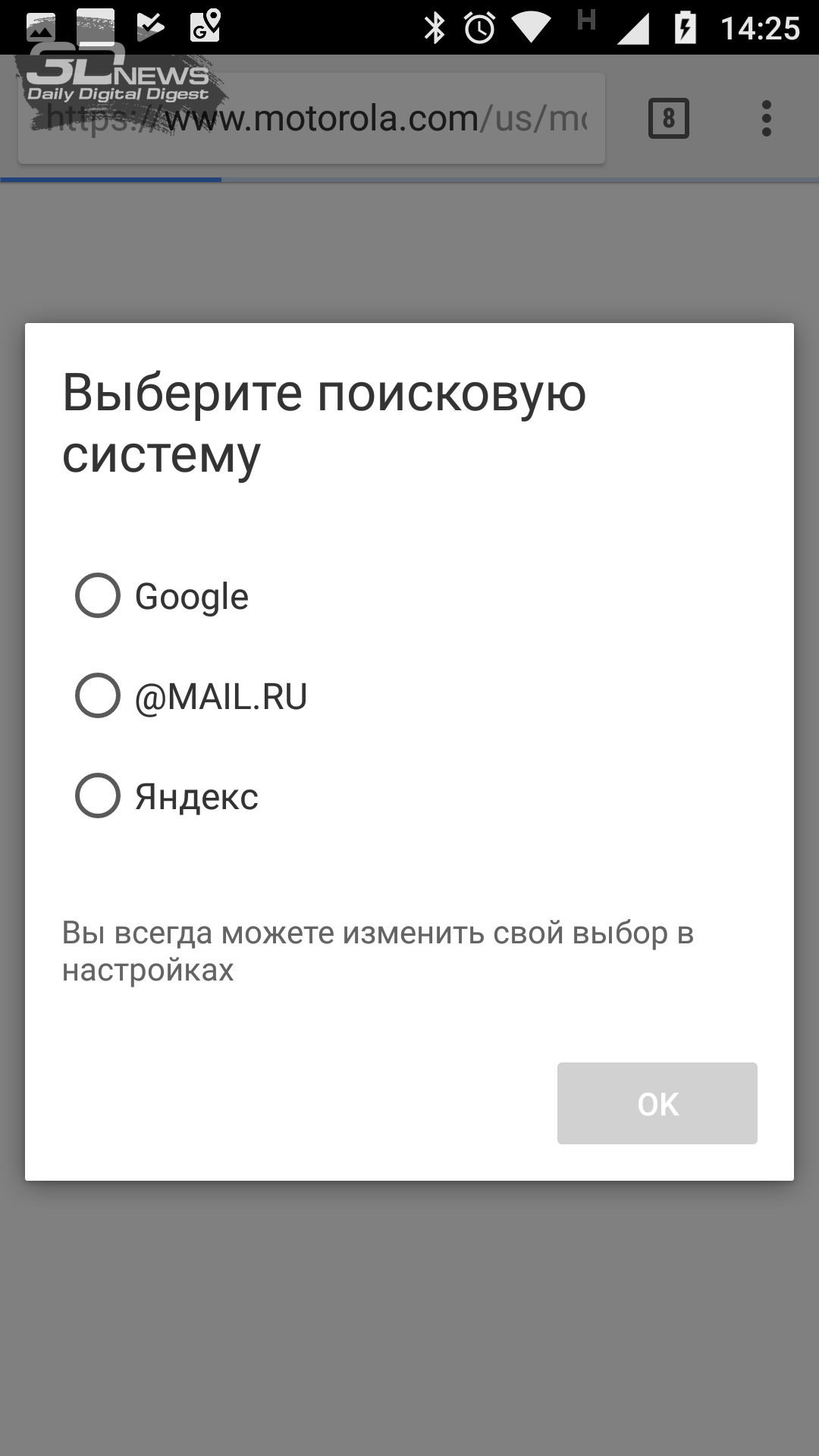Viewport: 819px width, 1456px height.
Task: Open the browser overflow menu
Action: tap(767, 118)
